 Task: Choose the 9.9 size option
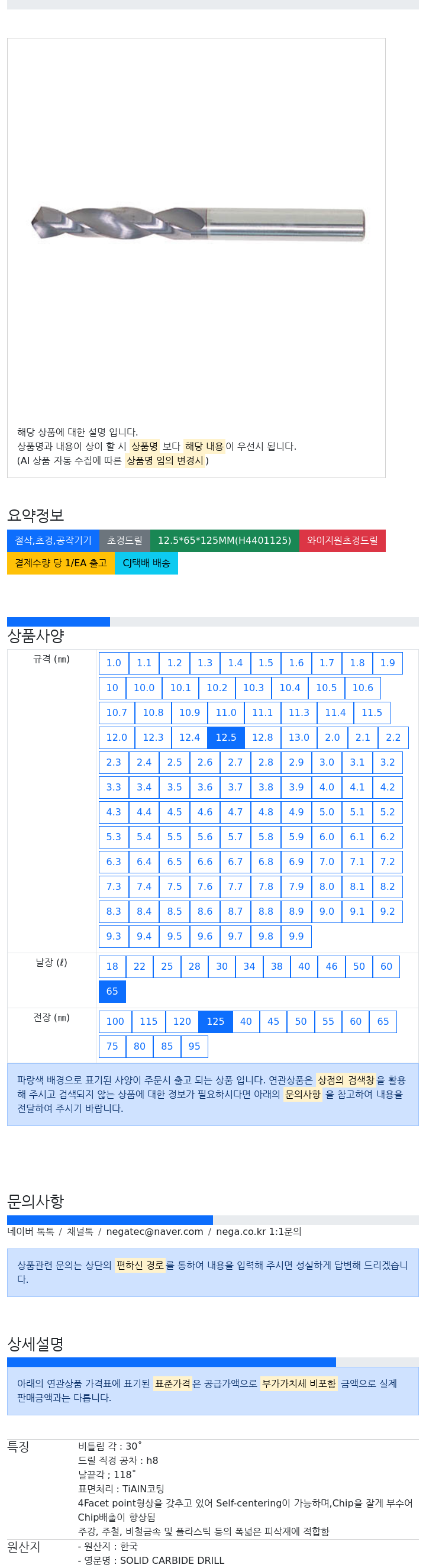(296, 936)
